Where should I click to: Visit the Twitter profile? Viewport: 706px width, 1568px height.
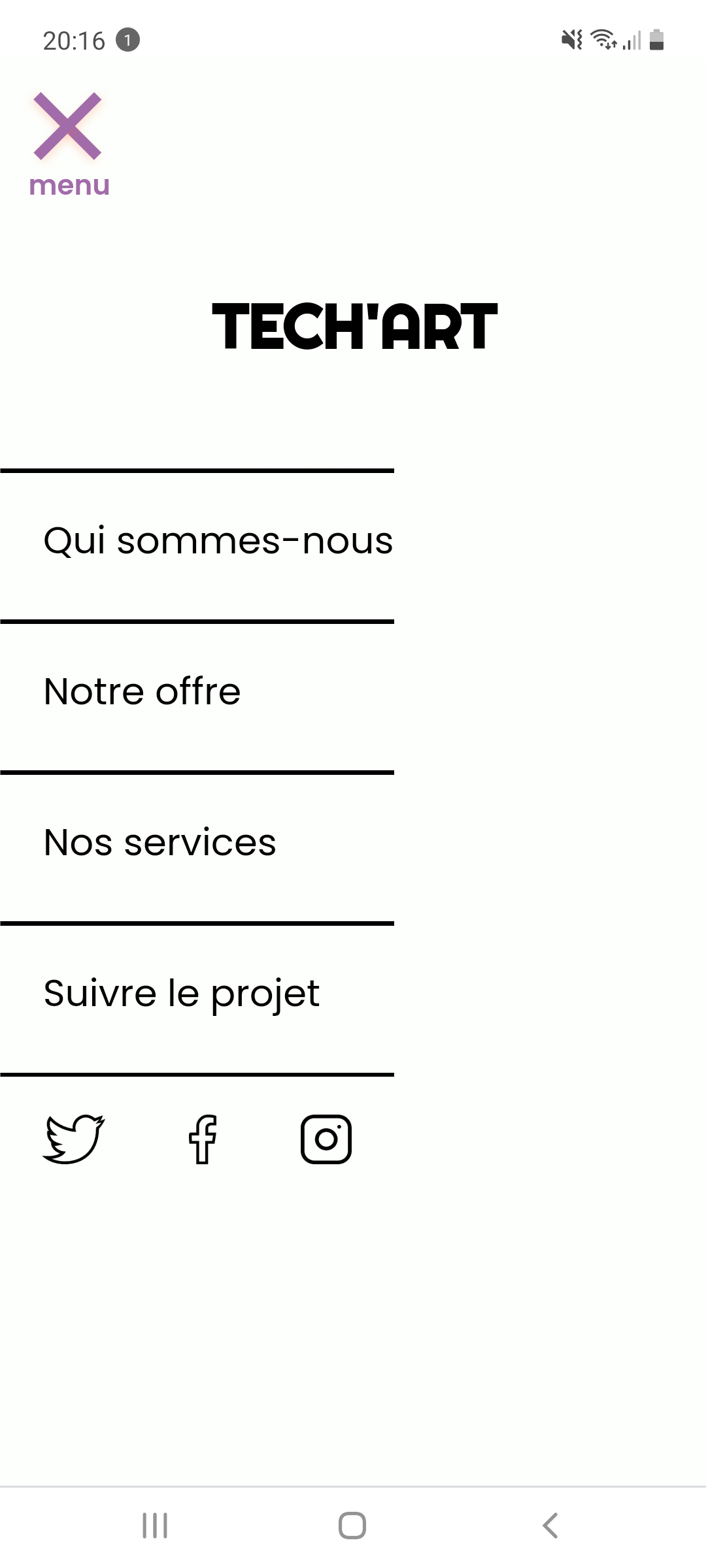(x=73, y=1139)
